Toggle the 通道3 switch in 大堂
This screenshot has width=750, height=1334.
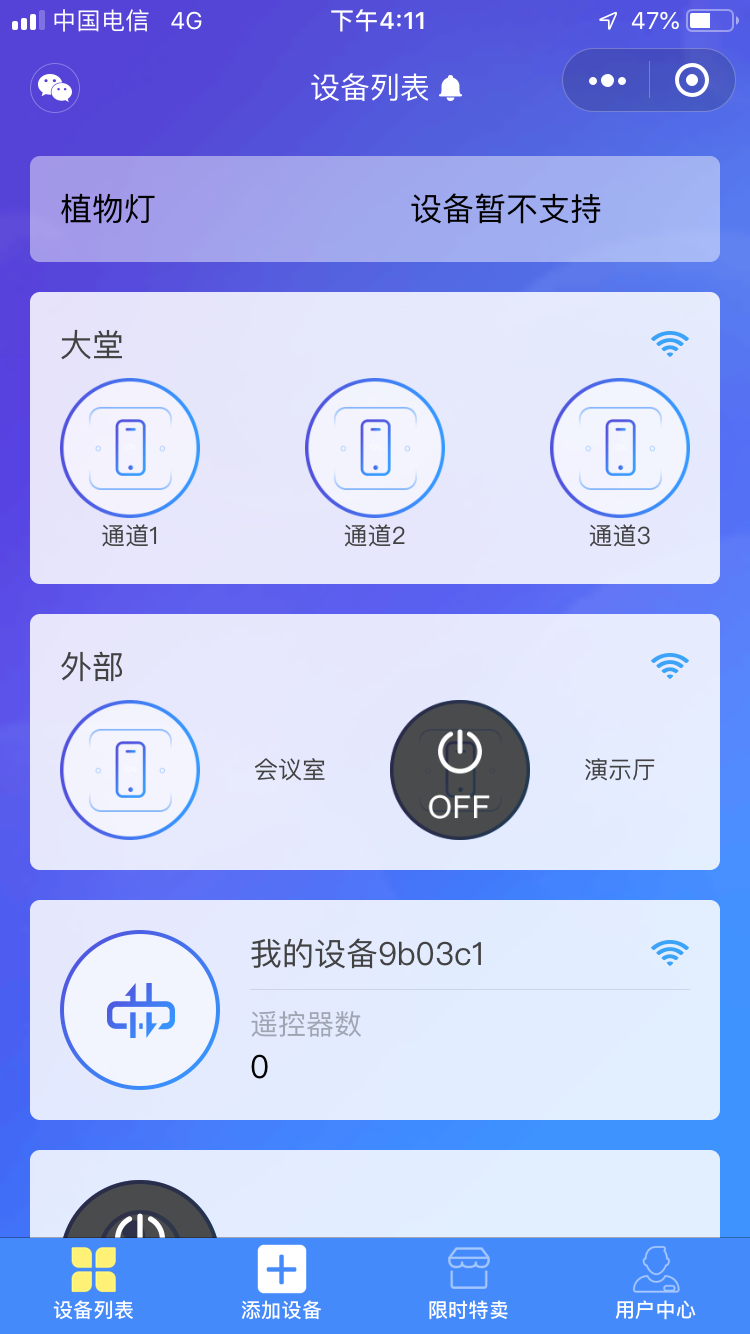click(620, 448)
